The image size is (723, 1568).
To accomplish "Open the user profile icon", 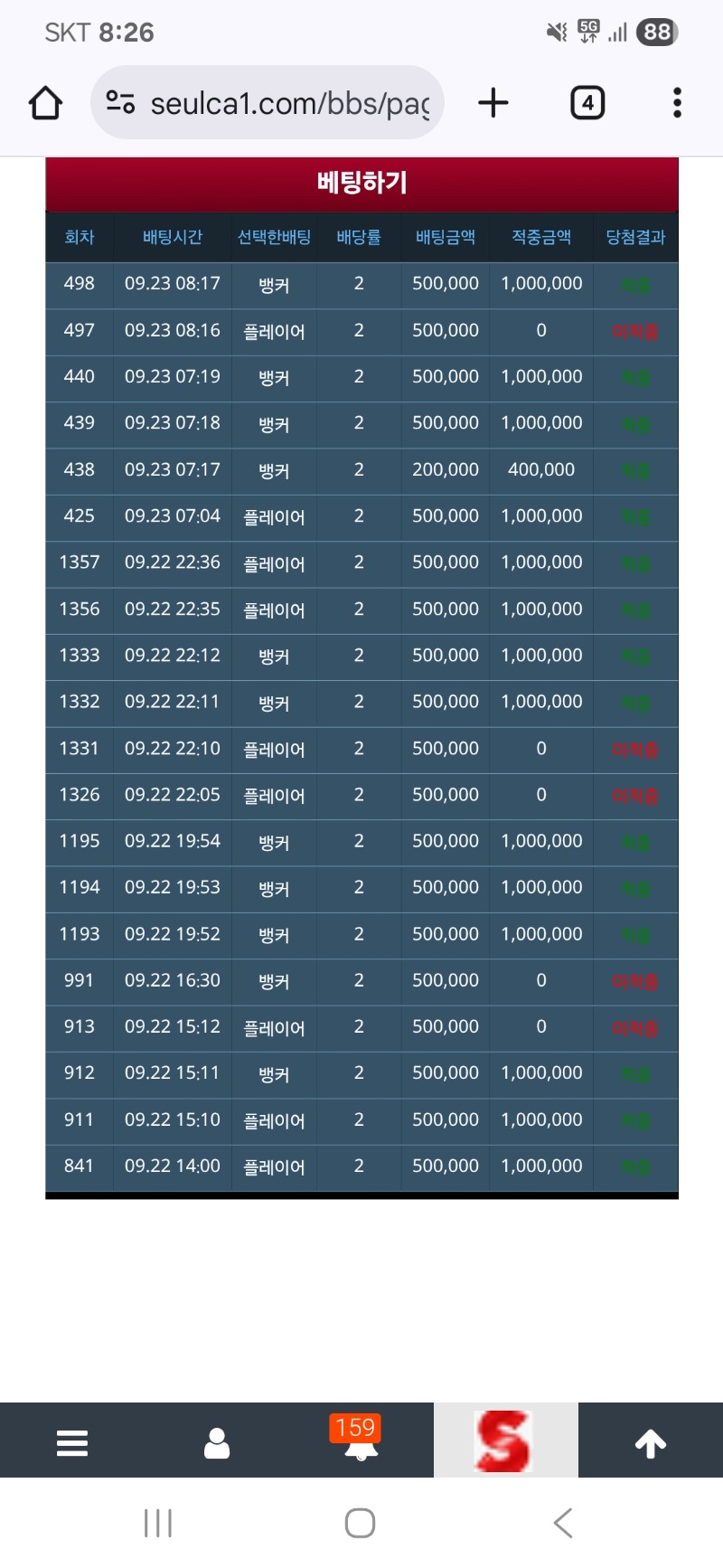I will (x=217, y=1443).
